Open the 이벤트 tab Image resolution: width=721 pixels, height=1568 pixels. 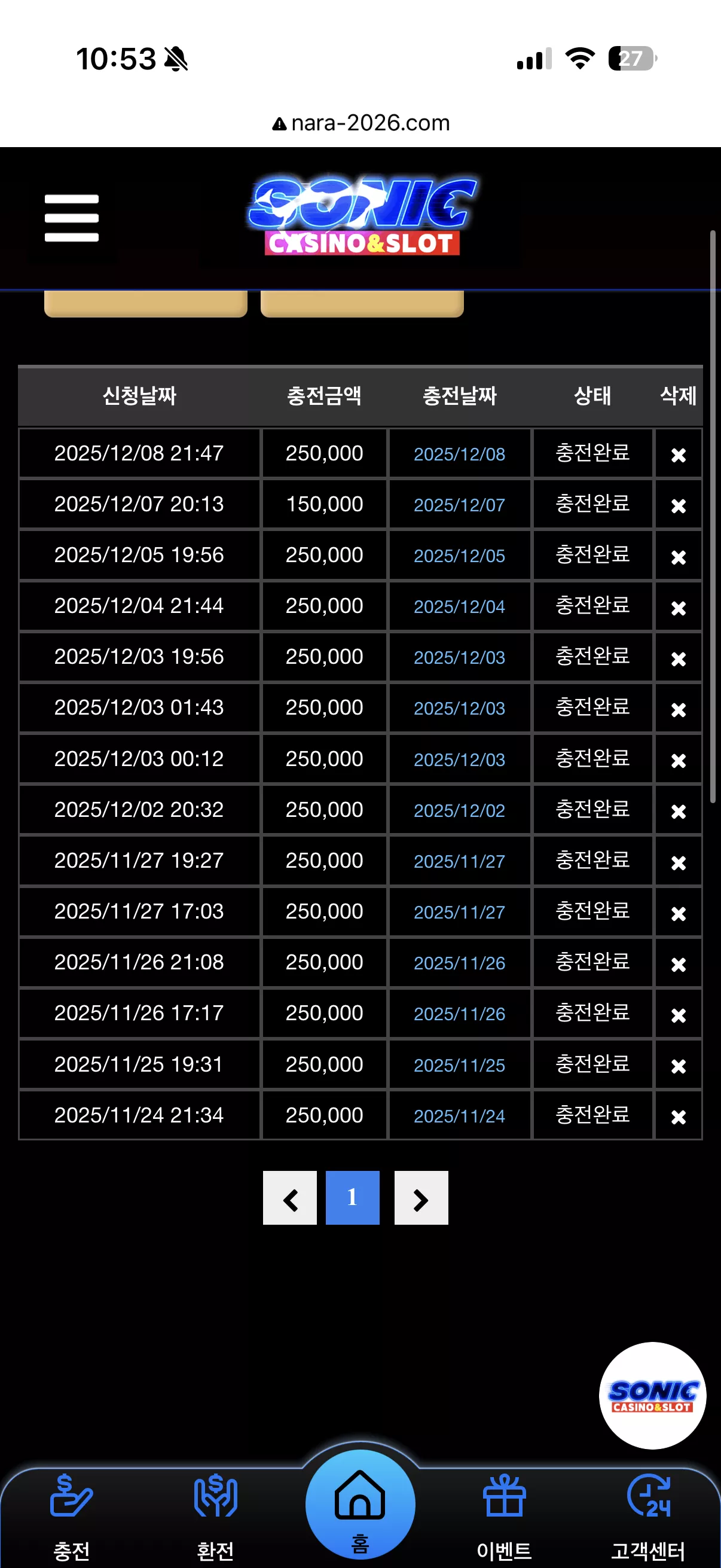tap(505, 1517)
